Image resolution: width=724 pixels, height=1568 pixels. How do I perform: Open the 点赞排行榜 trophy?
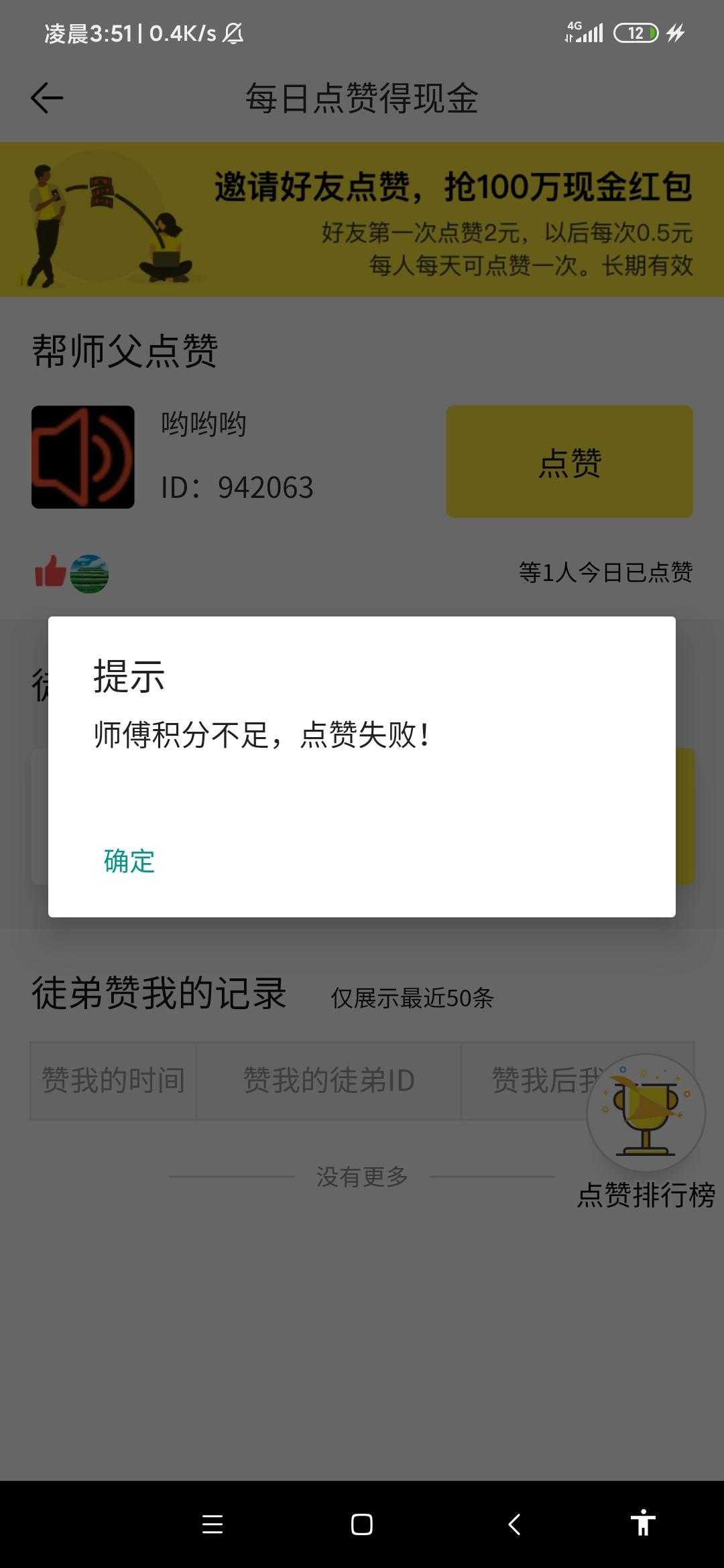(646, 1114)
